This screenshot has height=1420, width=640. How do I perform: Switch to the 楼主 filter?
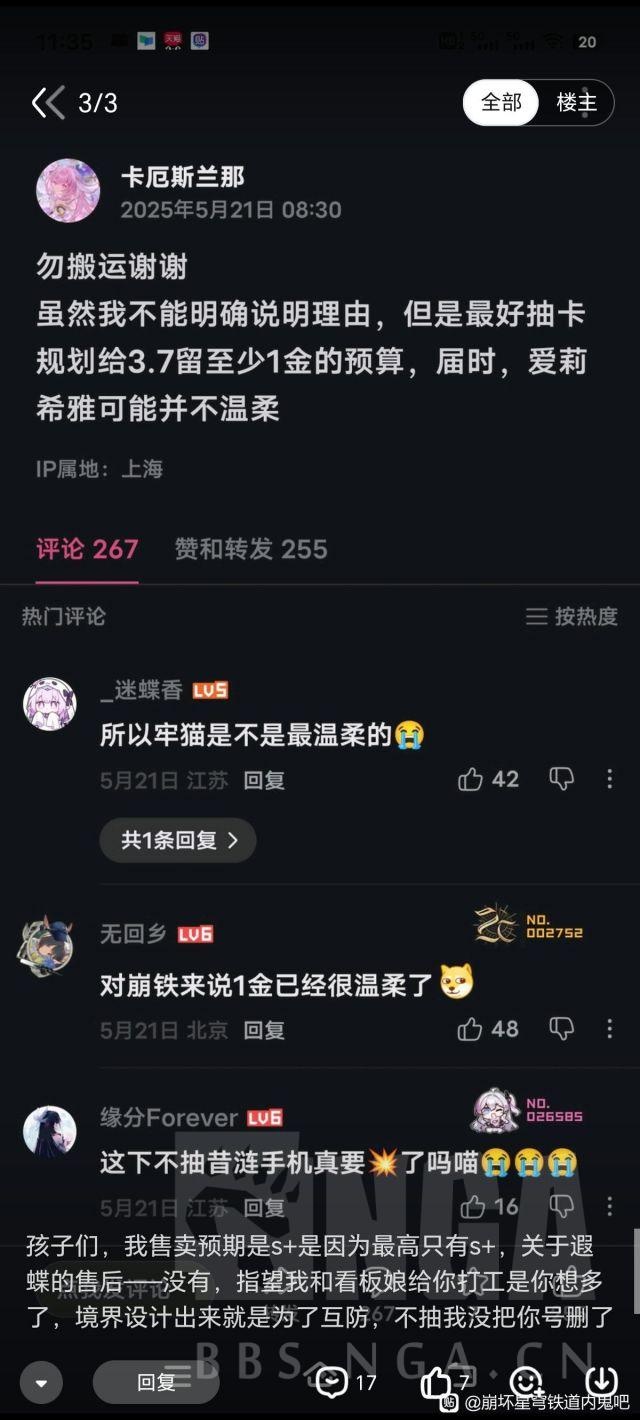click(x=576, y=102)
